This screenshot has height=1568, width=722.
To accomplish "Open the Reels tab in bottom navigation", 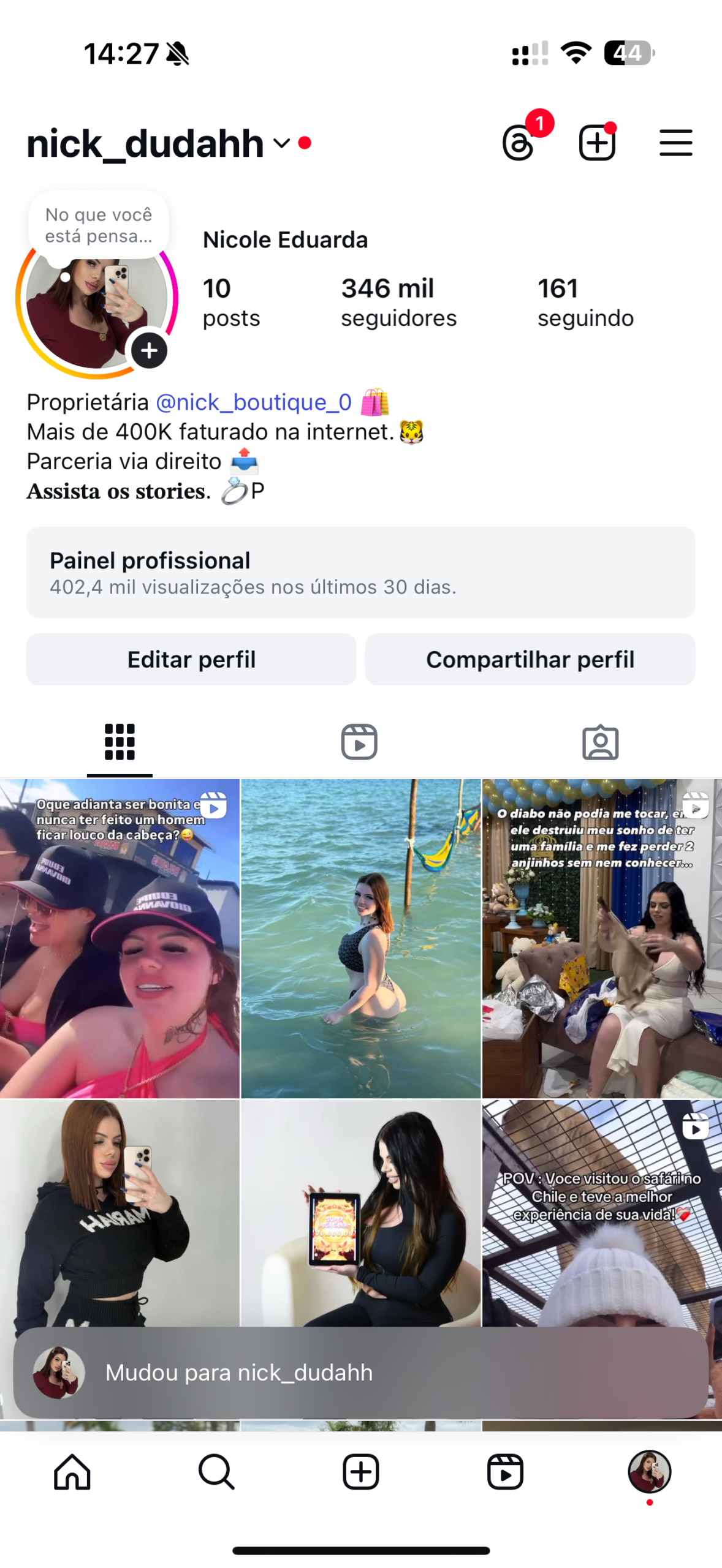I will click(x=505, y=1471).
